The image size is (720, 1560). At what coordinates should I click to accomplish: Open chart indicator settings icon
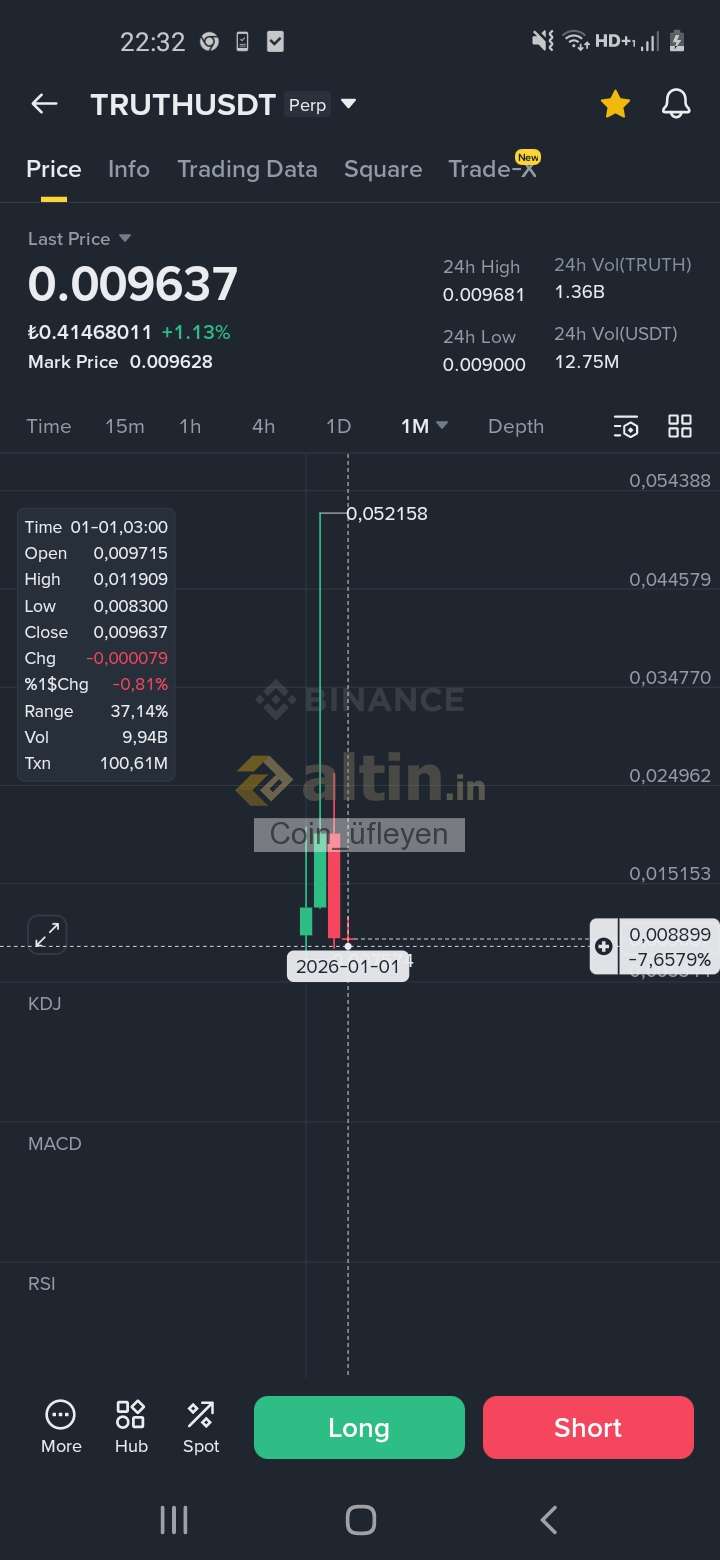pyautogui.click(x=626, y=427)
